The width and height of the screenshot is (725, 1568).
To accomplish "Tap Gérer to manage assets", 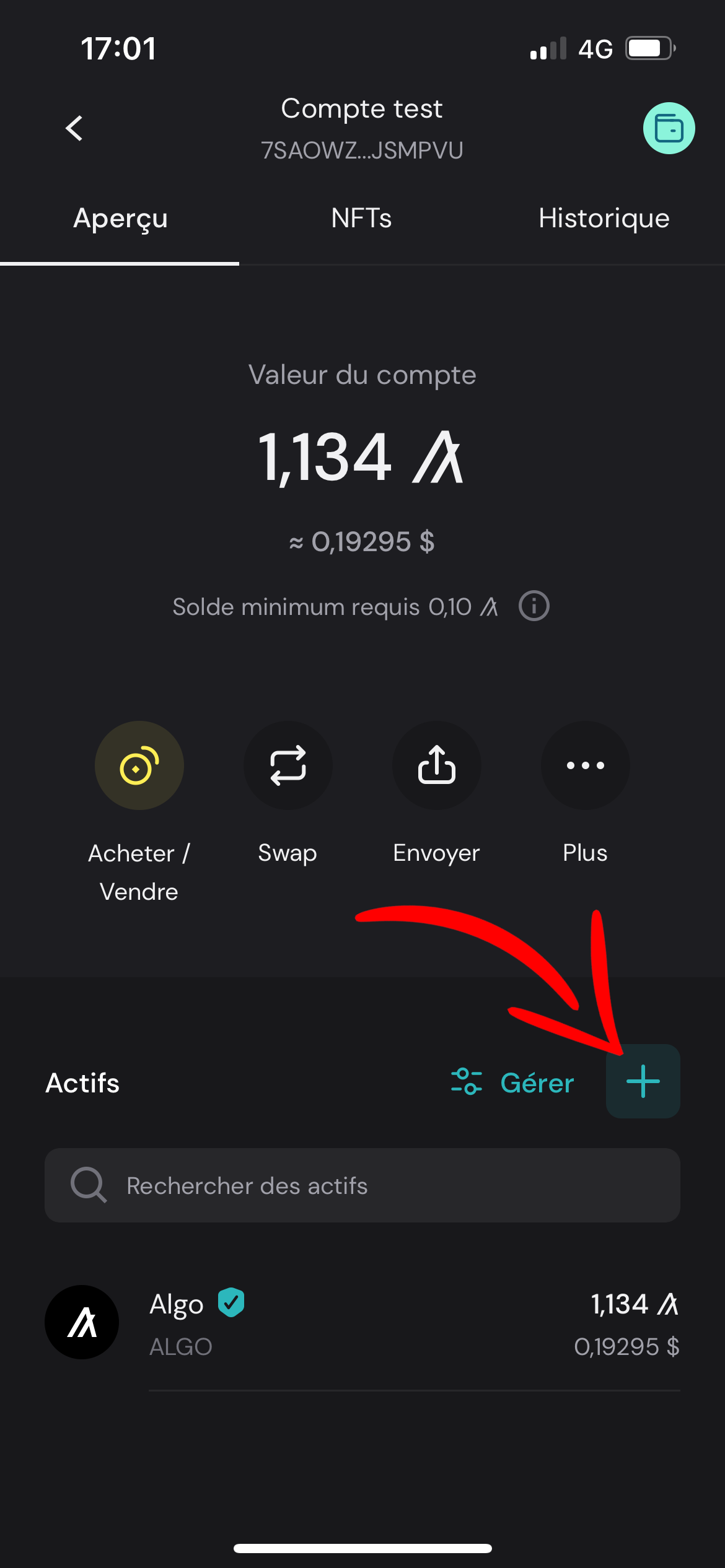I will [513, 1082].
